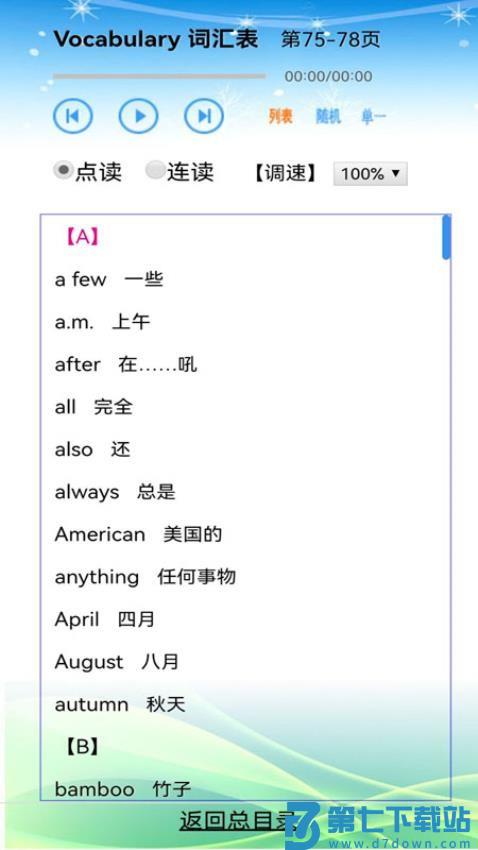Select 随机 shuffle play mode

[x=328, y=116]
